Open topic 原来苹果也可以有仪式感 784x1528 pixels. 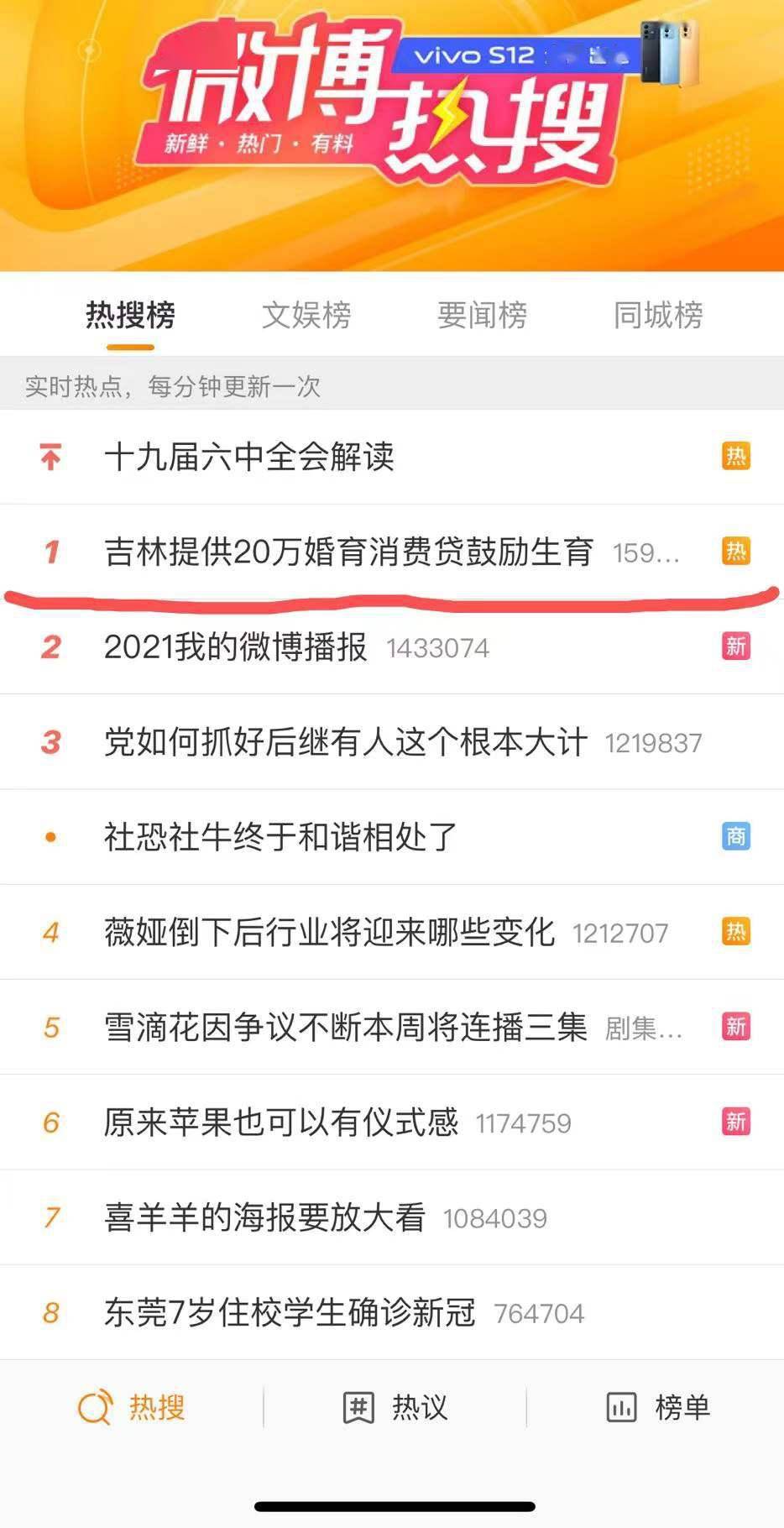pyautogui.click(x=281, y=1122)
